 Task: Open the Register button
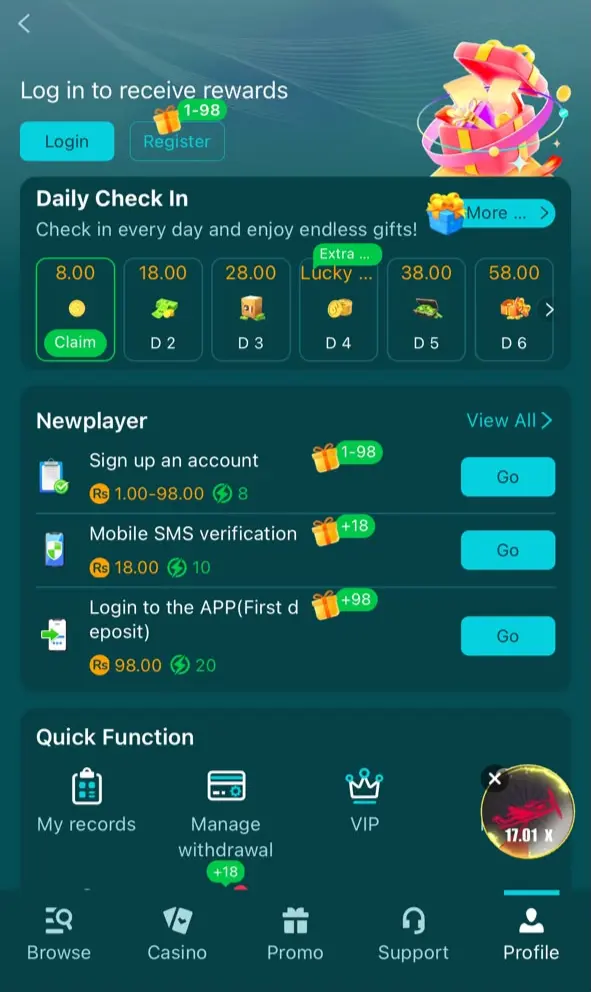pyautogui.click(x=177, y=141)
